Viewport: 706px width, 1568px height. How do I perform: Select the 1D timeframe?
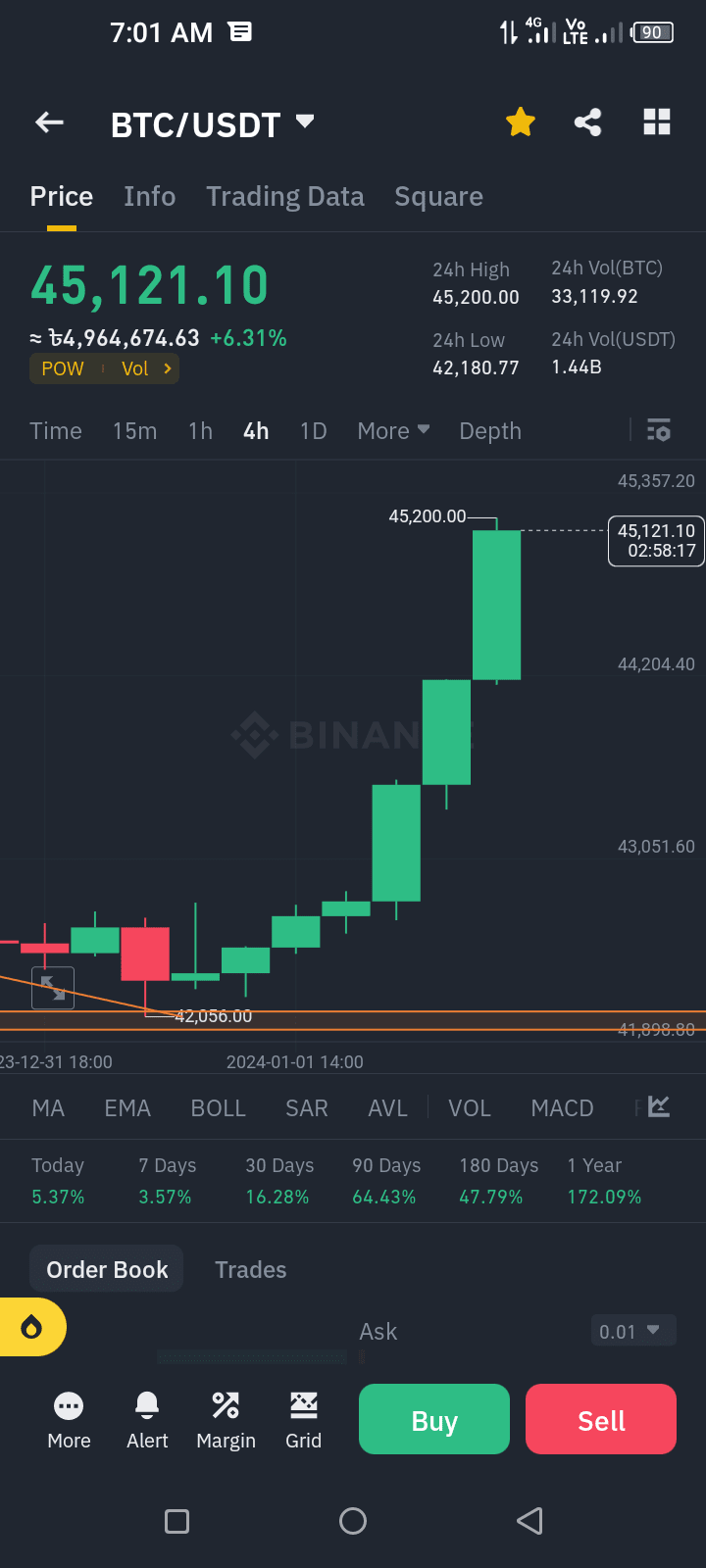click(x=313, y=430)
